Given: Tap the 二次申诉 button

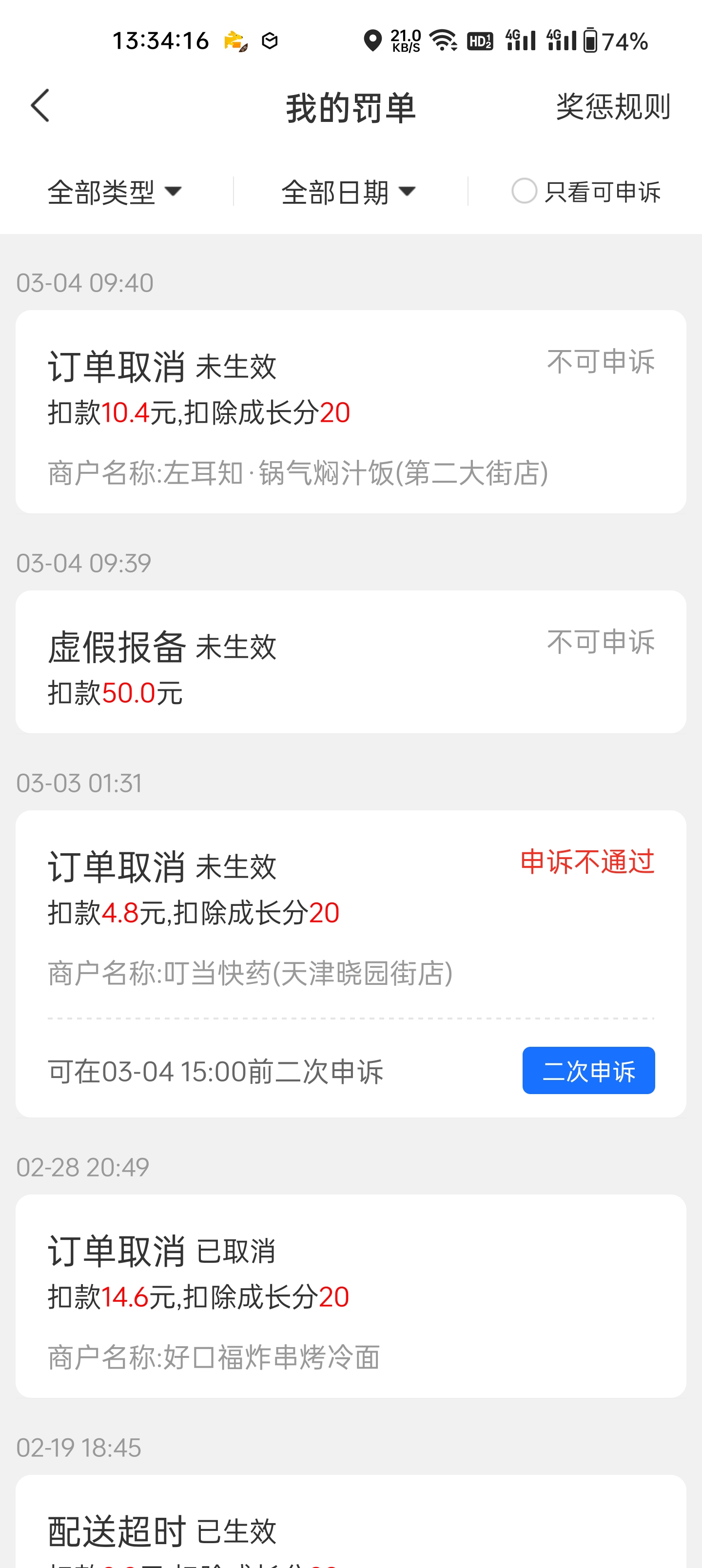Looking at the screenshot, I should coord(588,1070).
